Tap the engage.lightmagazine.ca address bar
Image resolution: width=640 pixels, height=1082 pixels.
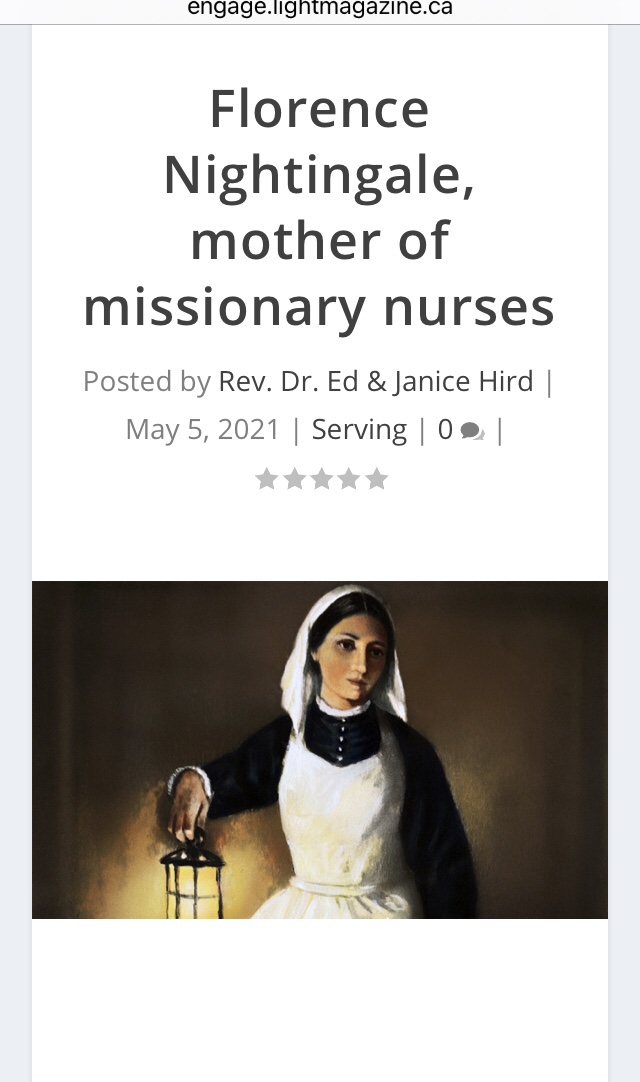[320, 9]
